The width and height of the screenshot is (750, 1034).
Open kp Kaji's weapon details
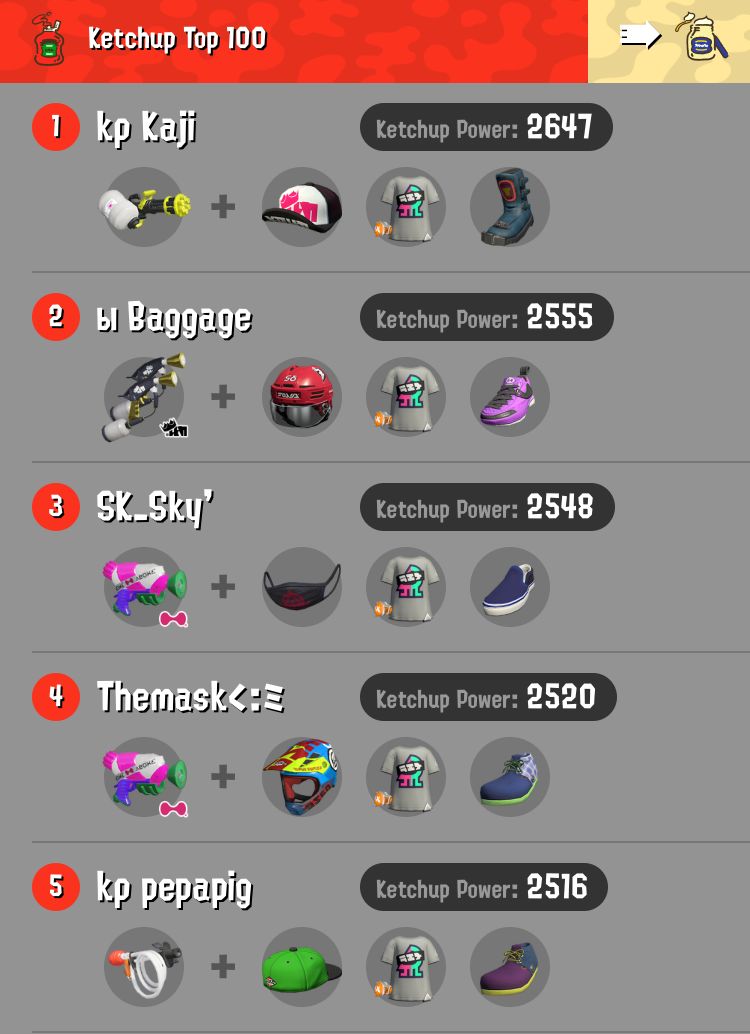pyautogui.click(x=144, y=207)
